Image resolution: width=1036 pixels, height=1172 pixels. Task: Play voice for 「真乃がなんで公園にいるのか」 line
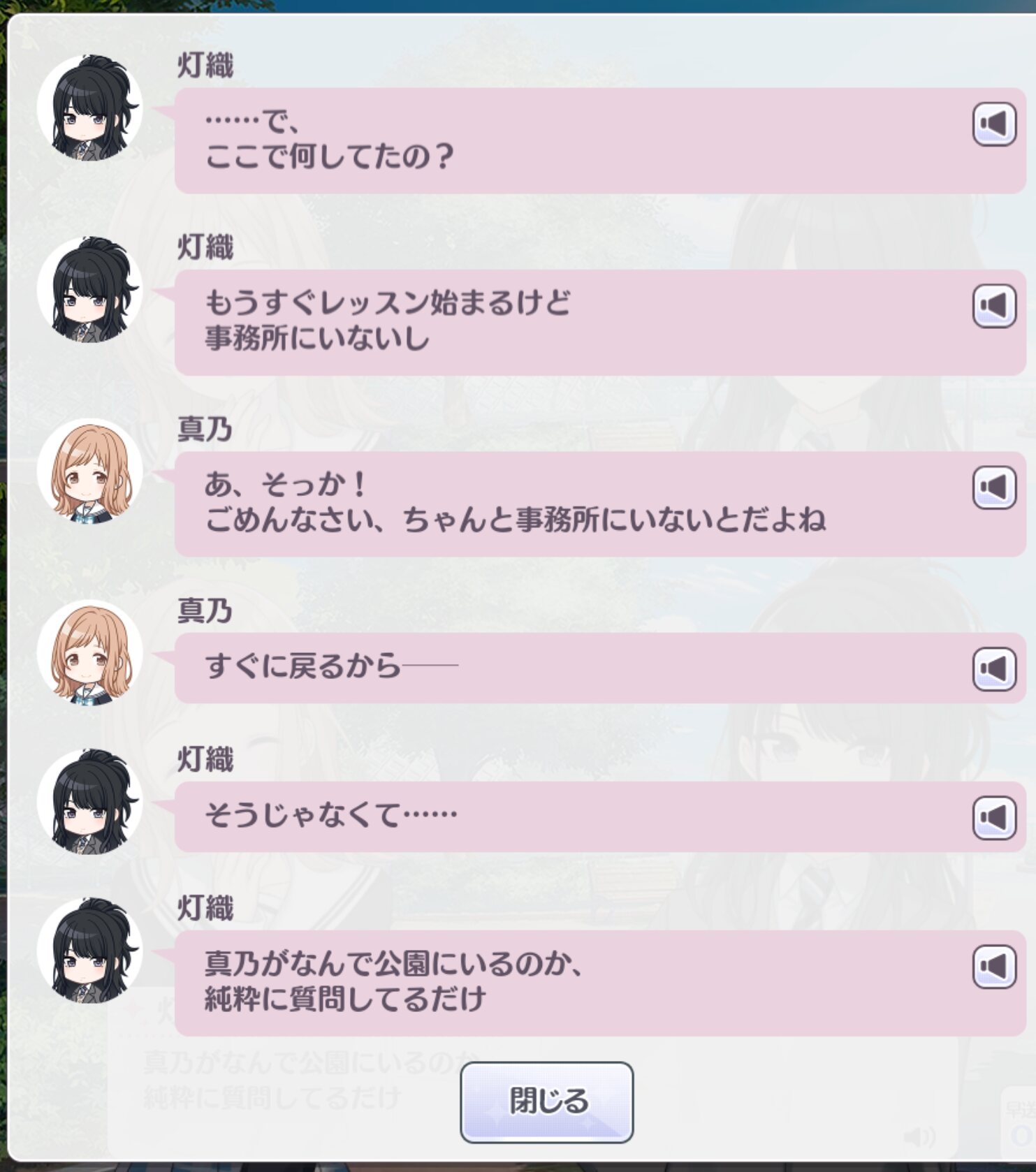pyautogui.click(x=994, y=967)
